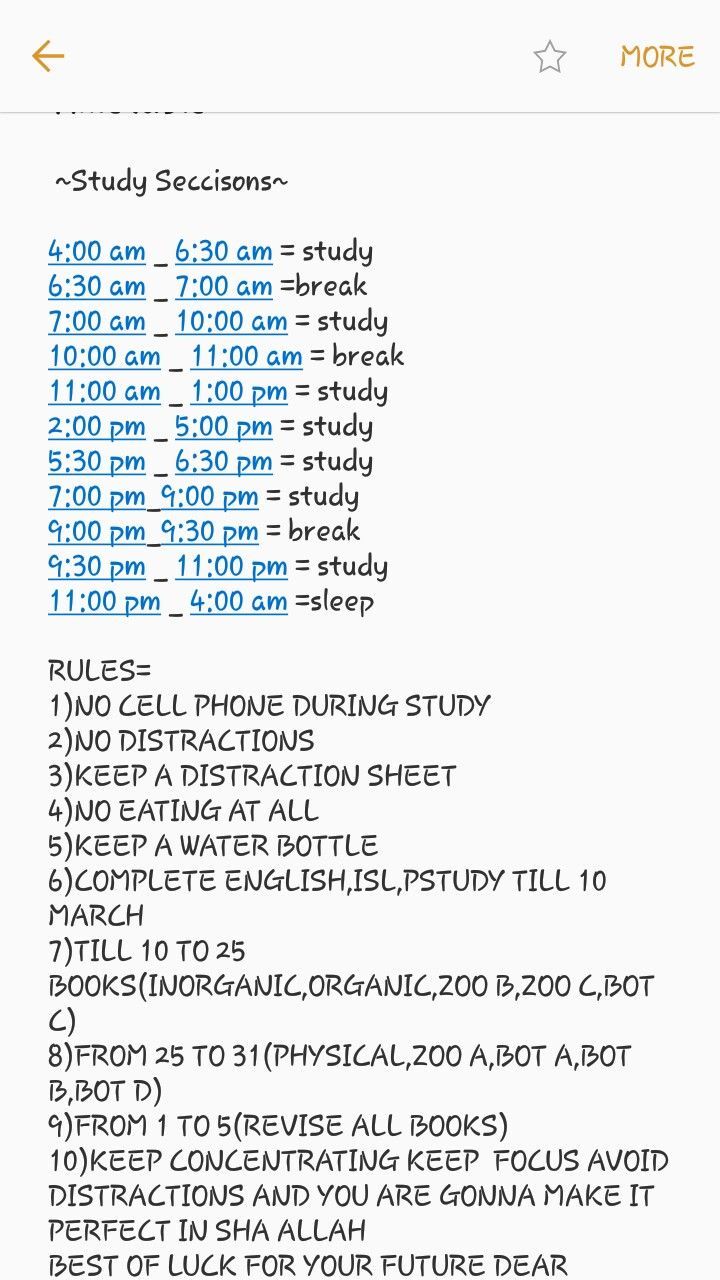Open the 10:00 am link ending the study row

[x=231, y=321]
